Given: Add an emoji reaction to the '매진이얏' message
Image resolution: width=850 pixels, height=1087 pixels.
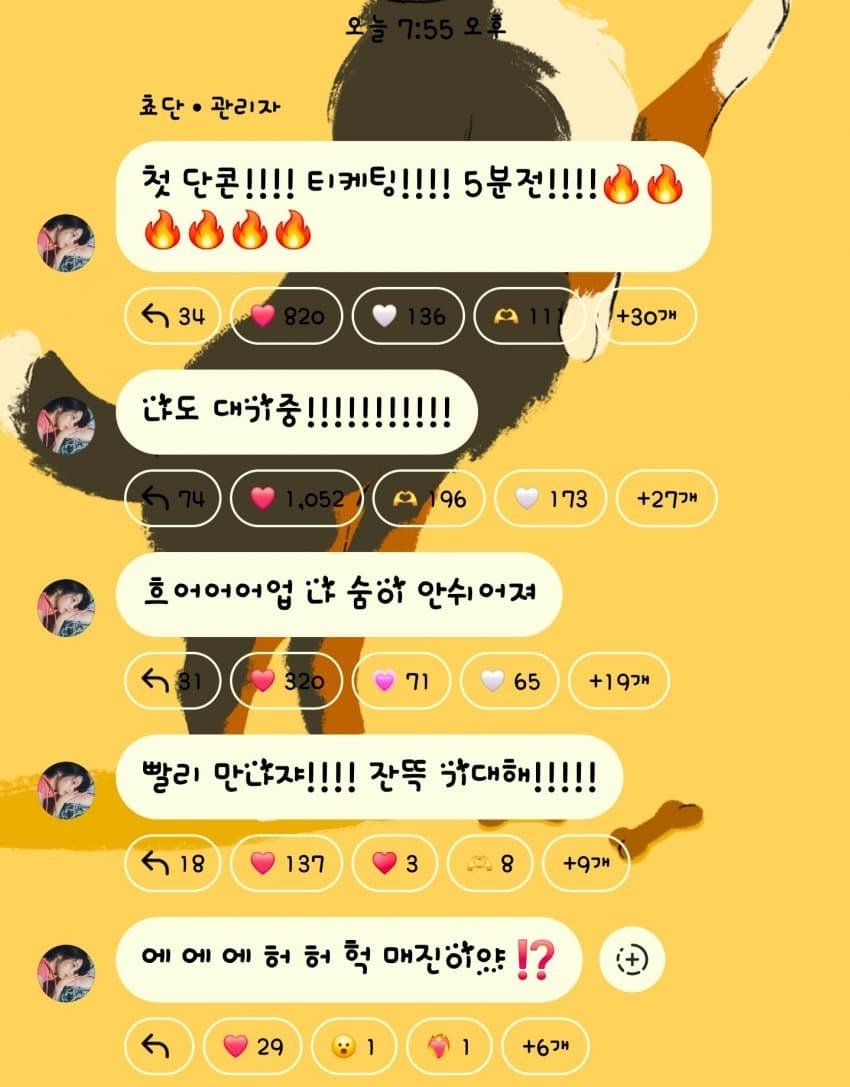Looking at the screenshot, I should tap(632, 960).
